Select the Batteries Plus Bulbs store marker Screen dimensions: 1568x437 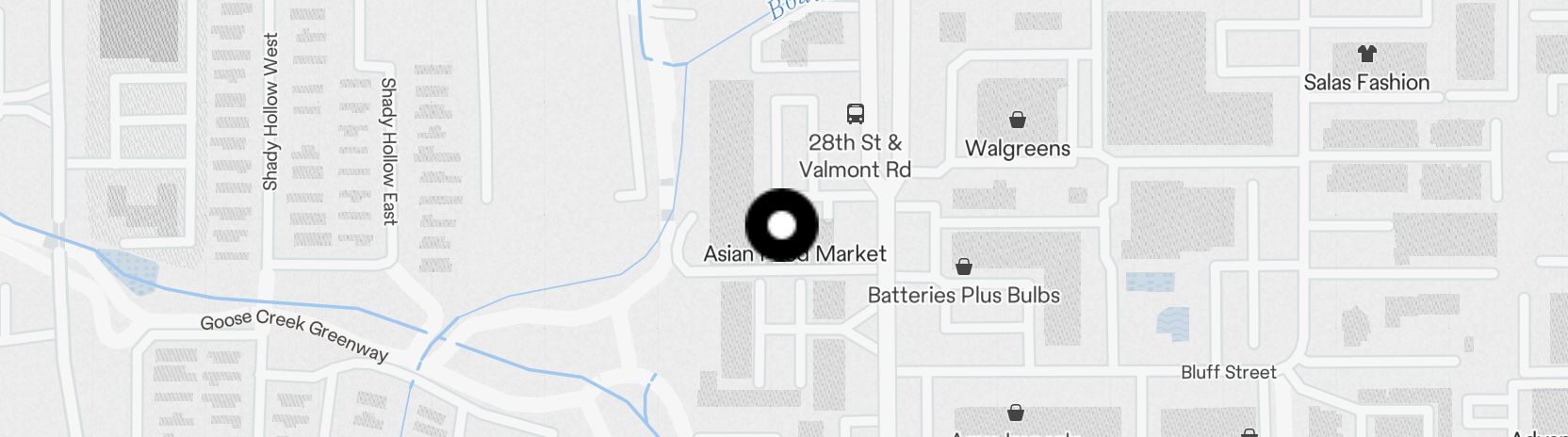[963, 267]
